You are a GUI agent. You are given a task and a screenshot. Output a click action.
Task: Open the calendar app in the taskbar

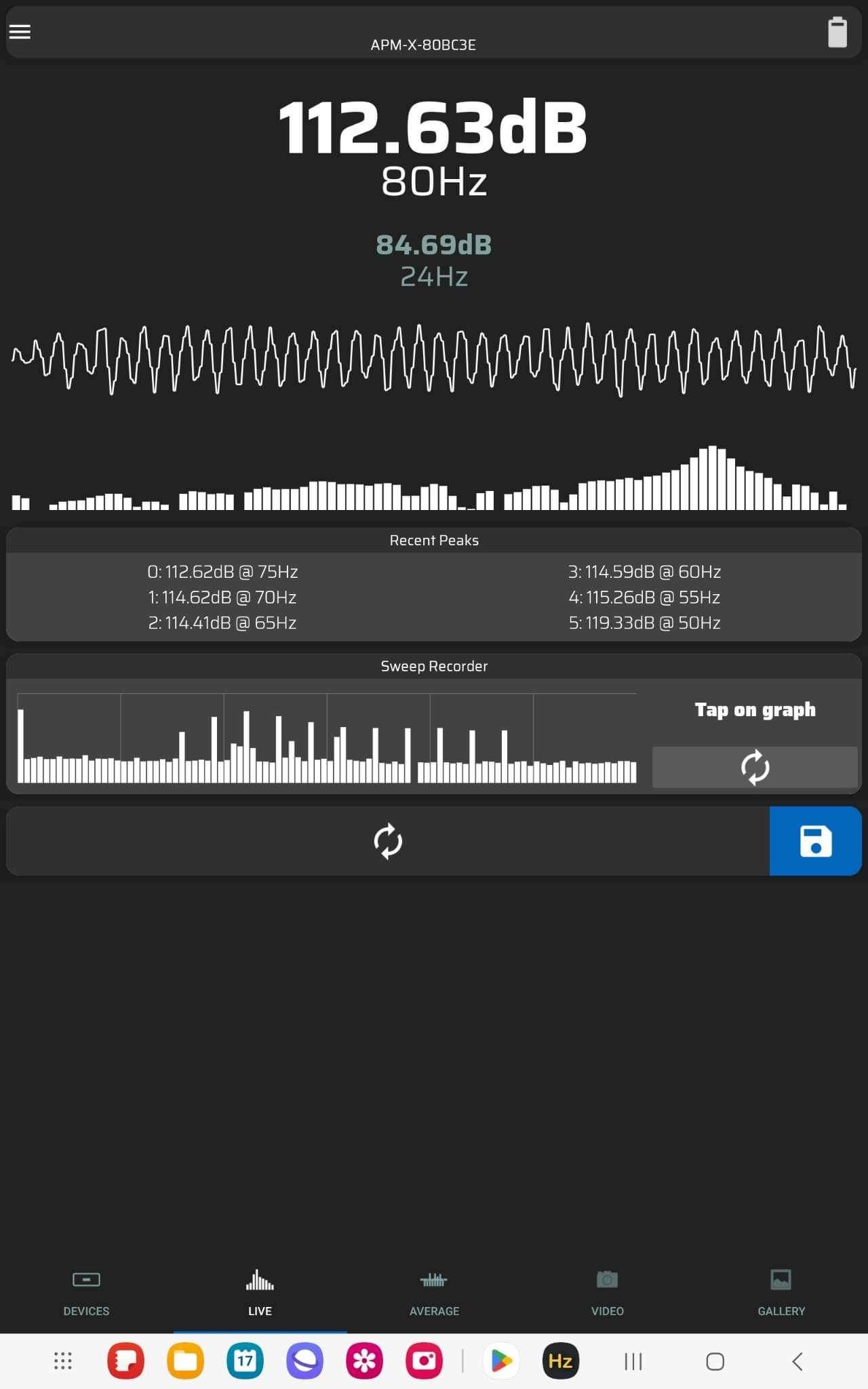(x=245, y=1361)
